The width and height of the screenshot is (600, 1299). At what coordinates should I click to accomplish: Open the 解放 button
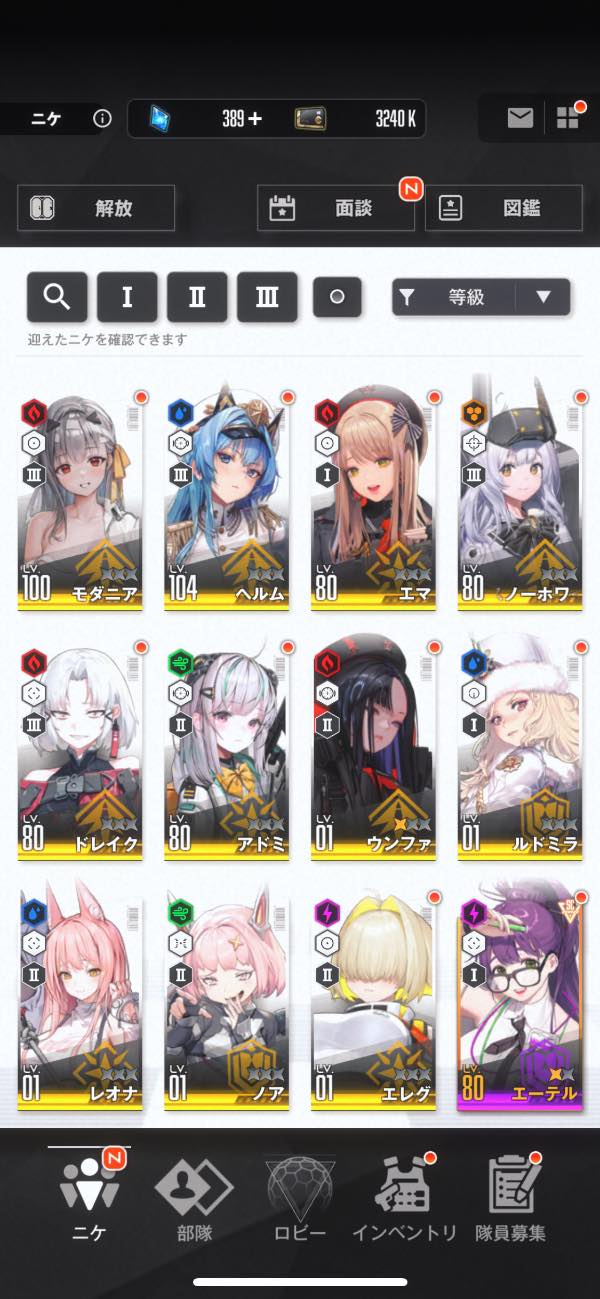click(96, 208)
